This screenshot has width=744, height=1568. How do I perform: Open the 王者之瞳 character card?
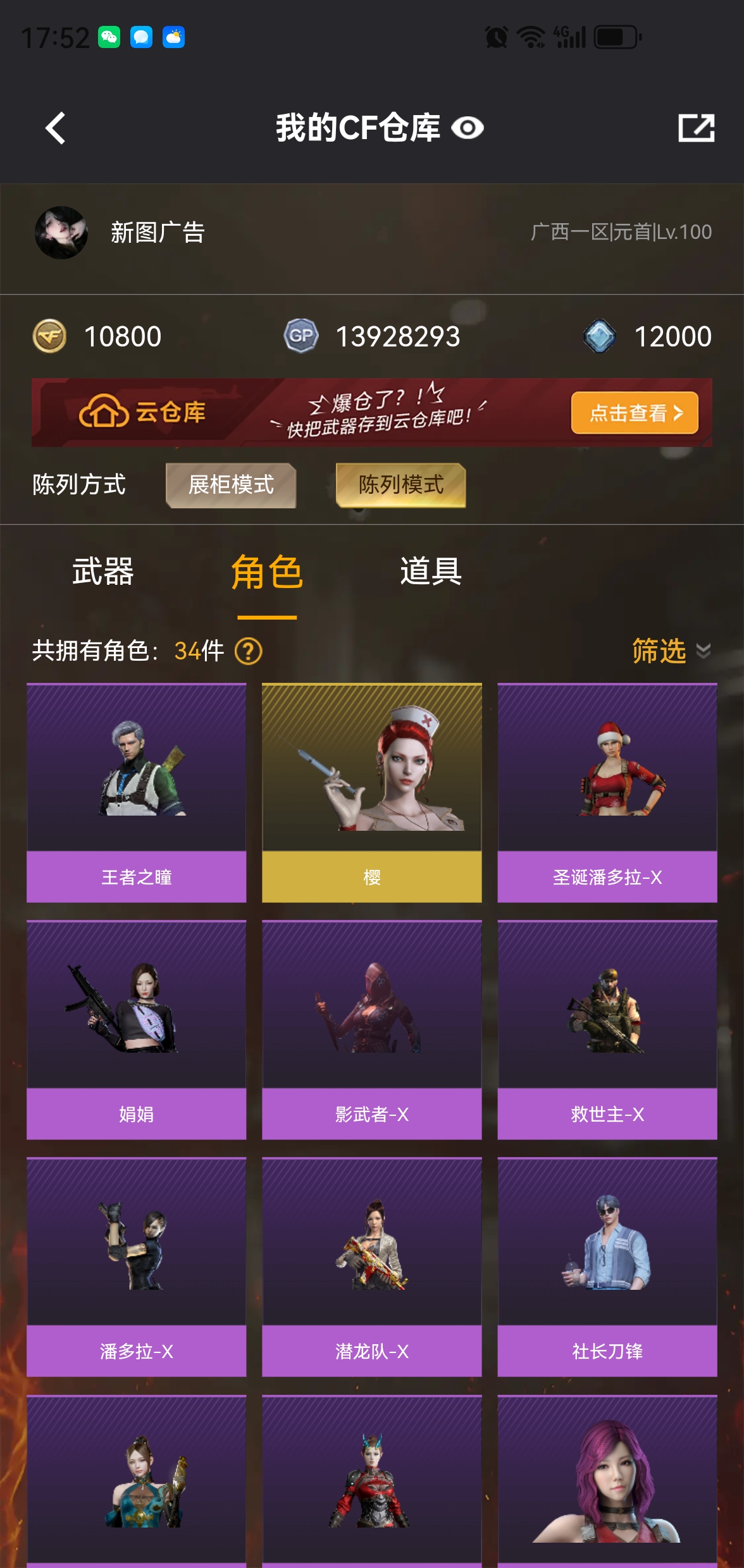(136, 793)
